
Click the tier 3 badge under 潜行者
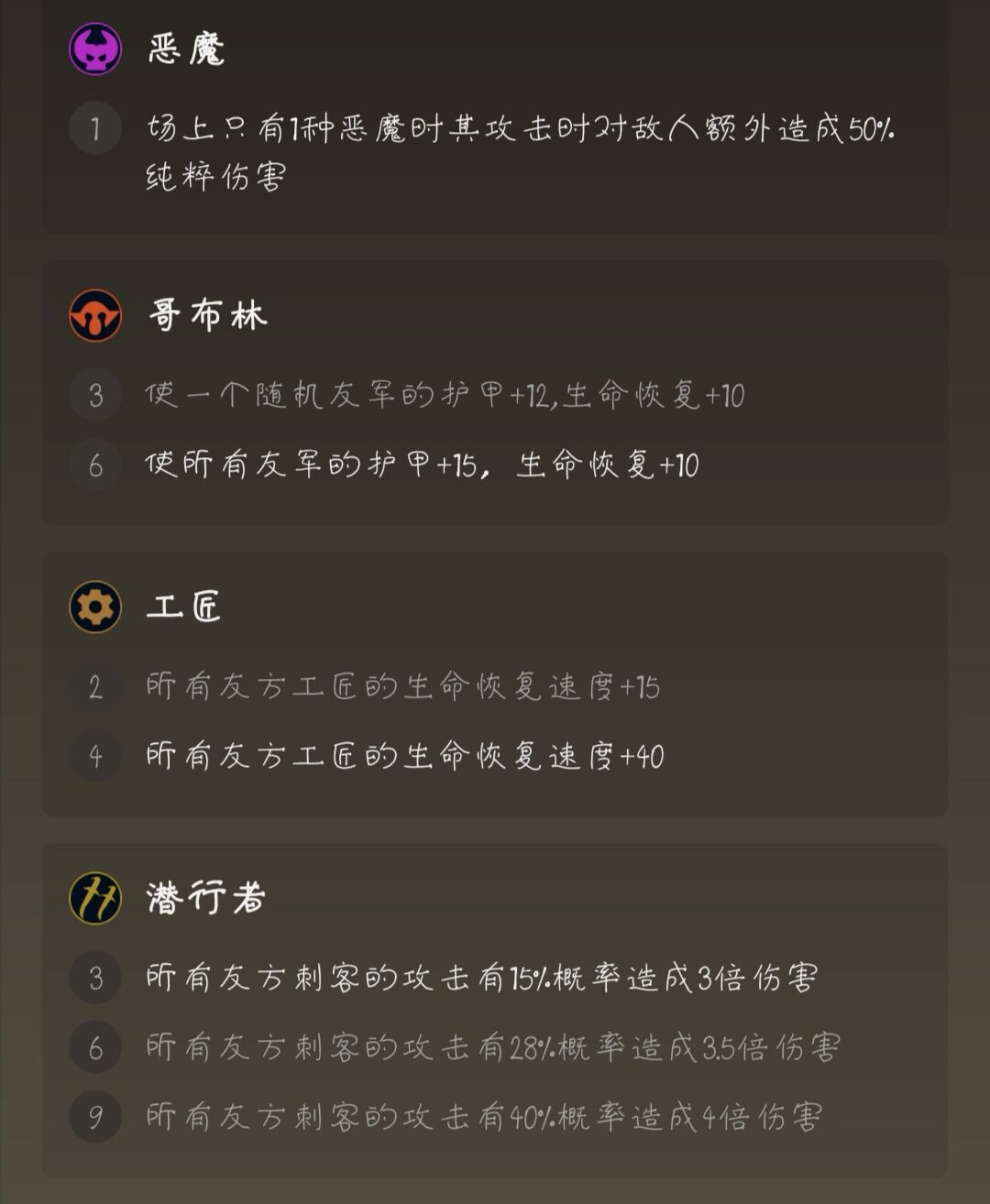pos(94,979)
